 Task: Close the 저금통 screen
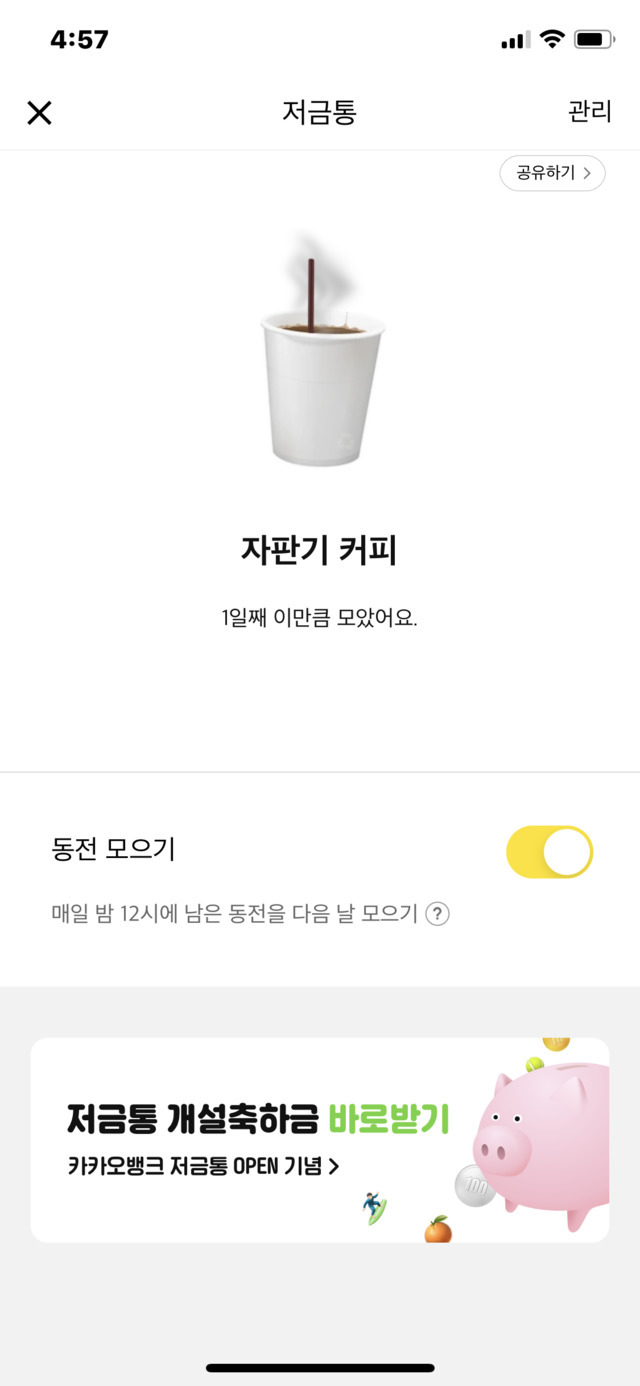[x=39, y=113]
